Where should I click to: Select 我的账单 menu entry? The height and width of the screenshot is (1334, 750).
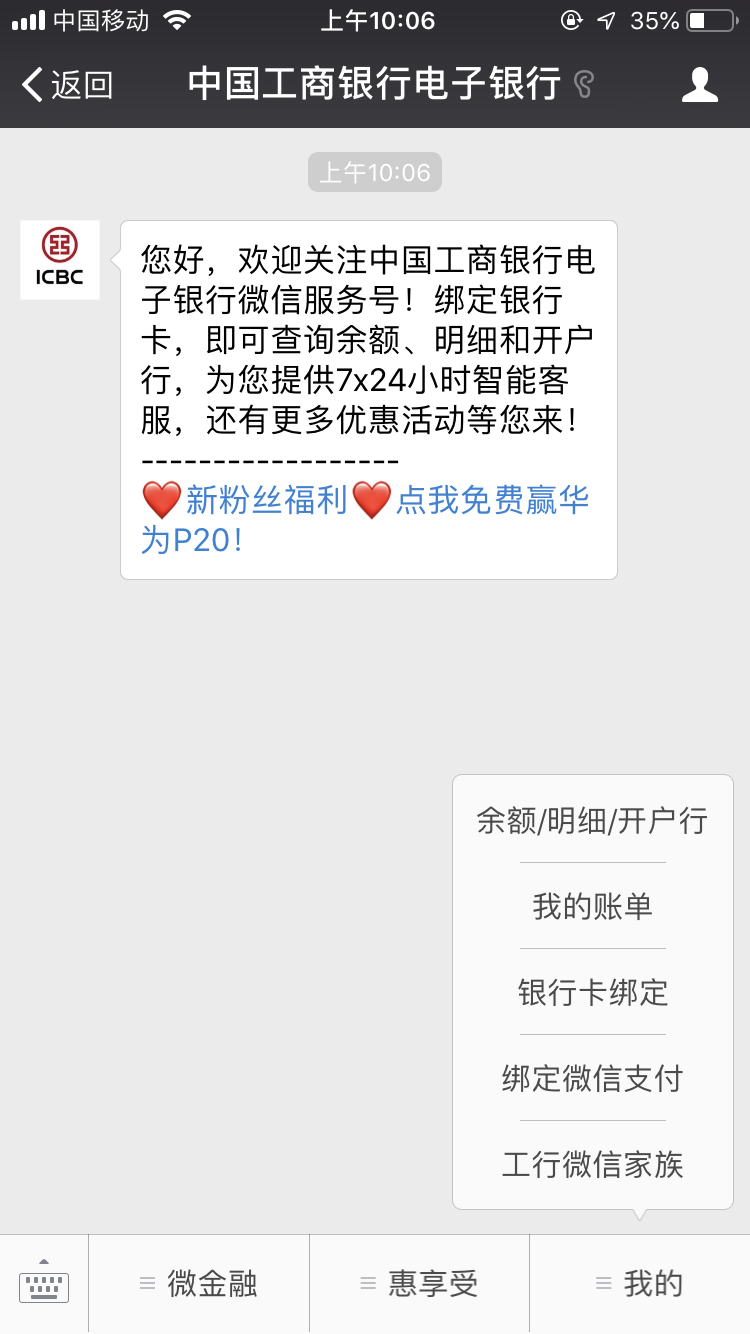[592, 906]
